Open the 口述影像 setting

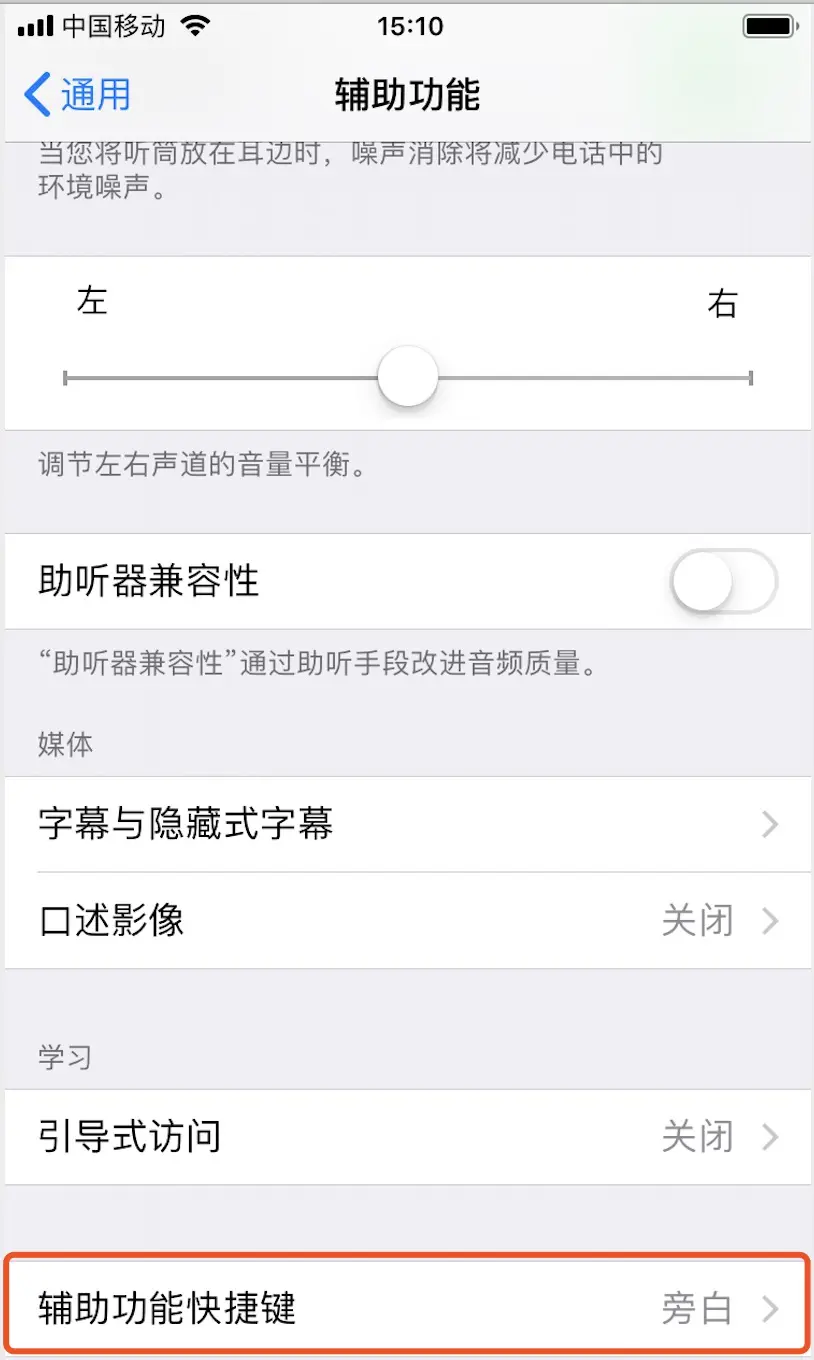tap(407, 920)
